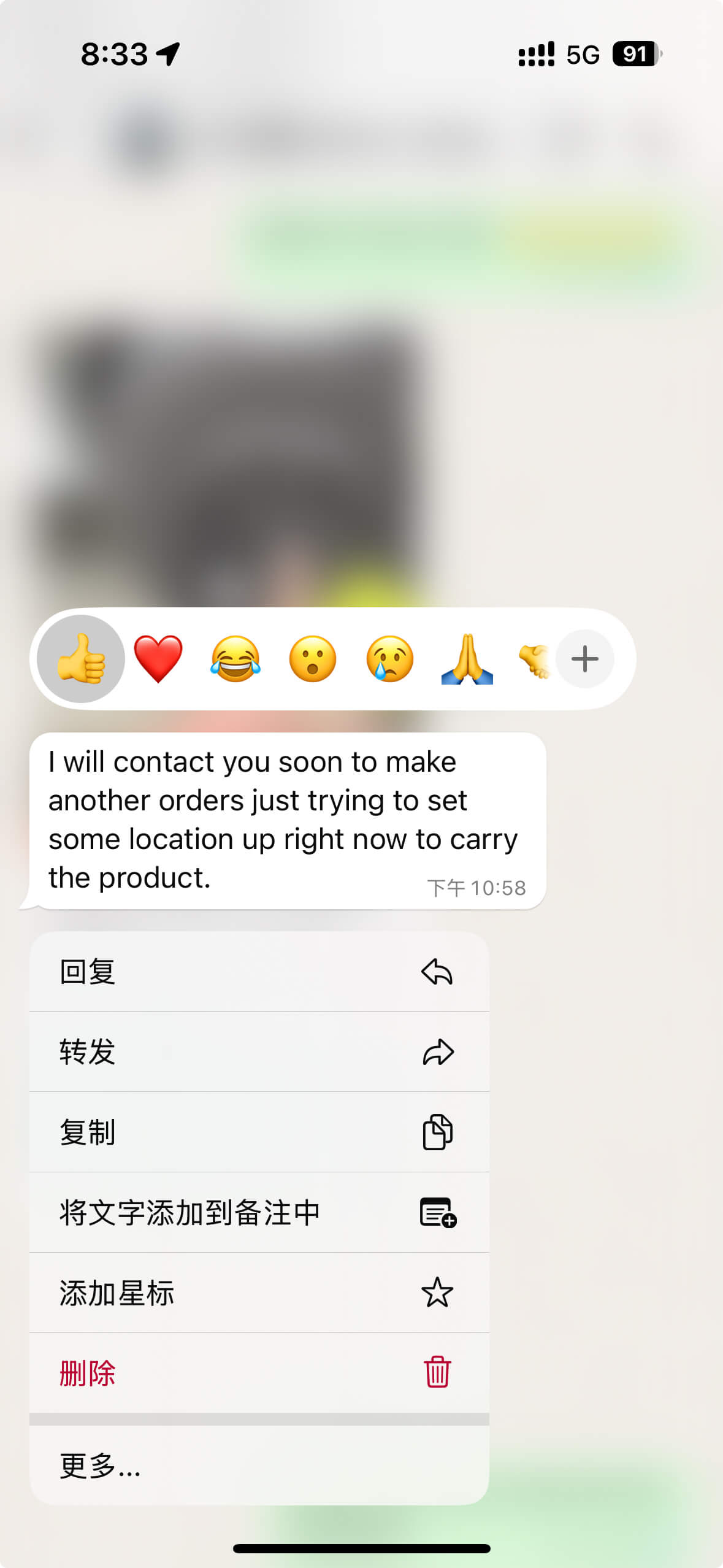
Task: Copy message text with 复制
Action: coord(259,1132)
